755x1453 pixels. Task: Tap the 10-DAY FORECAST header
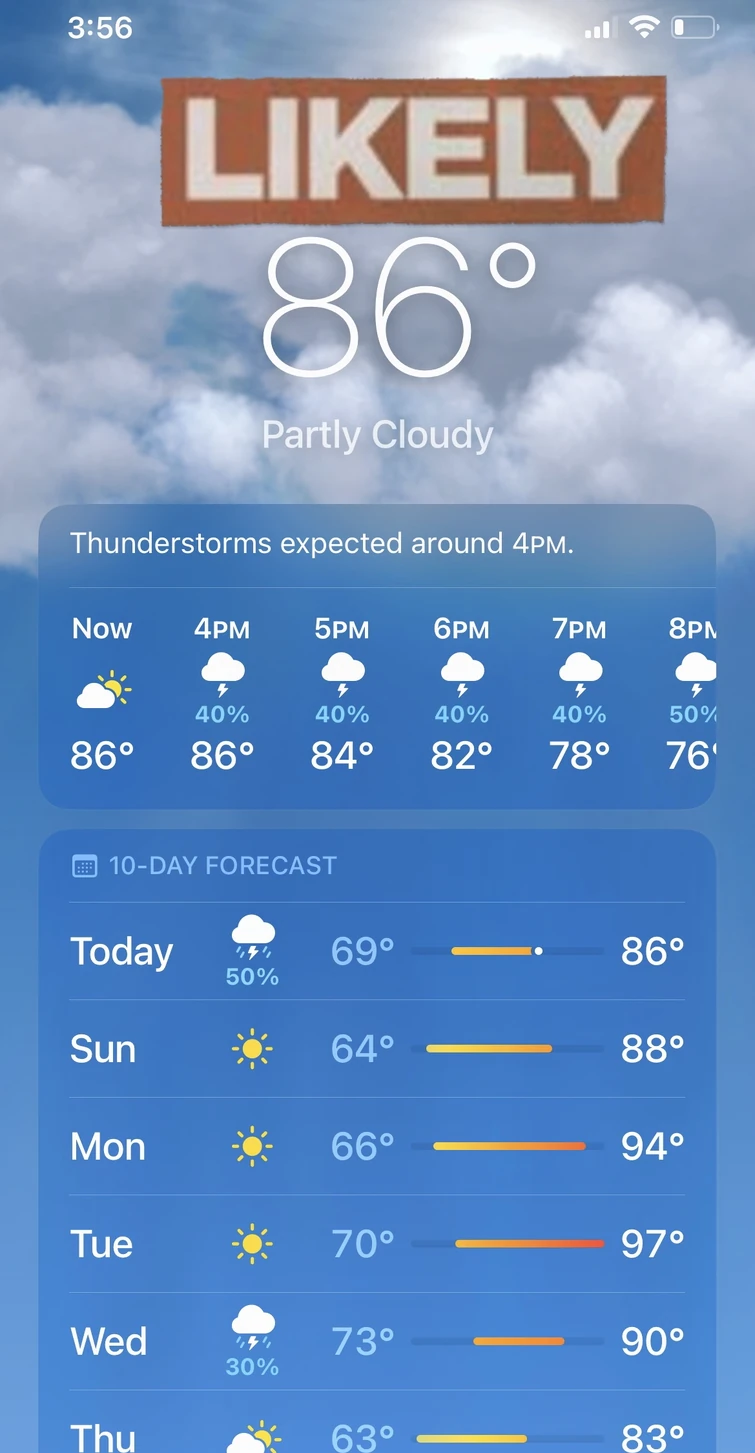point(223,865)
